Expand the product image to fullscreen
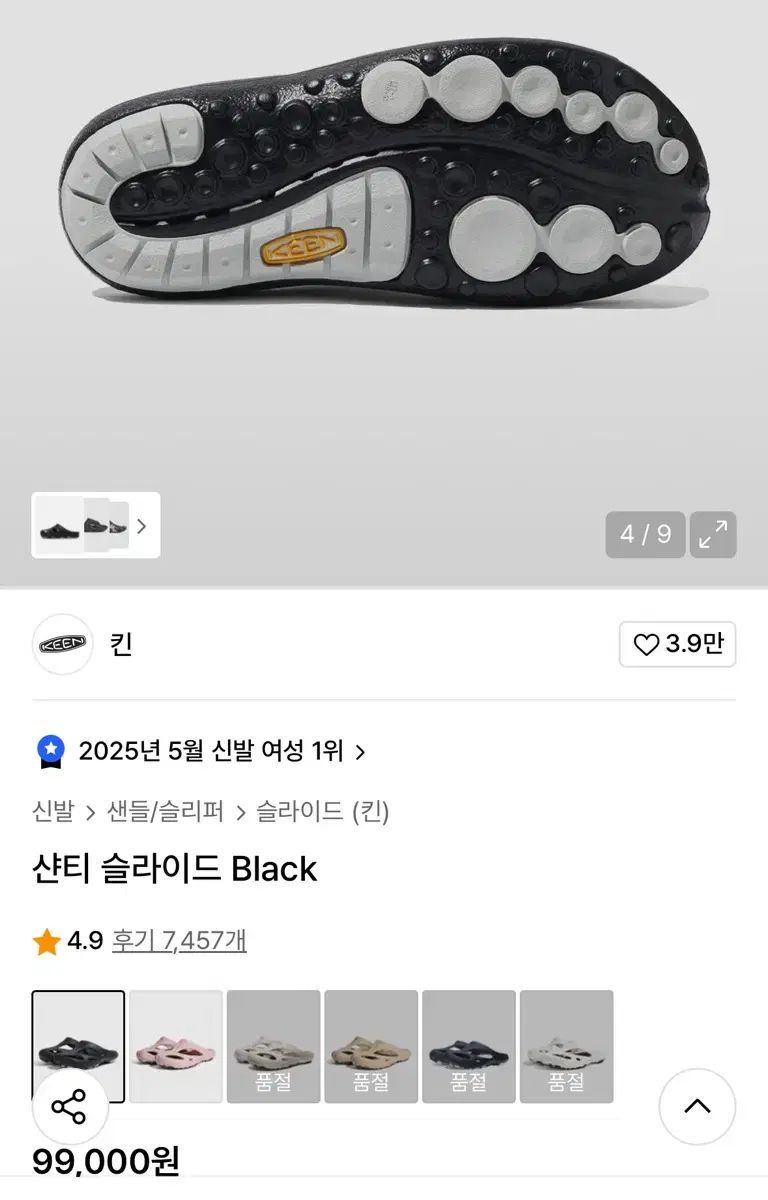 point(713,535)
